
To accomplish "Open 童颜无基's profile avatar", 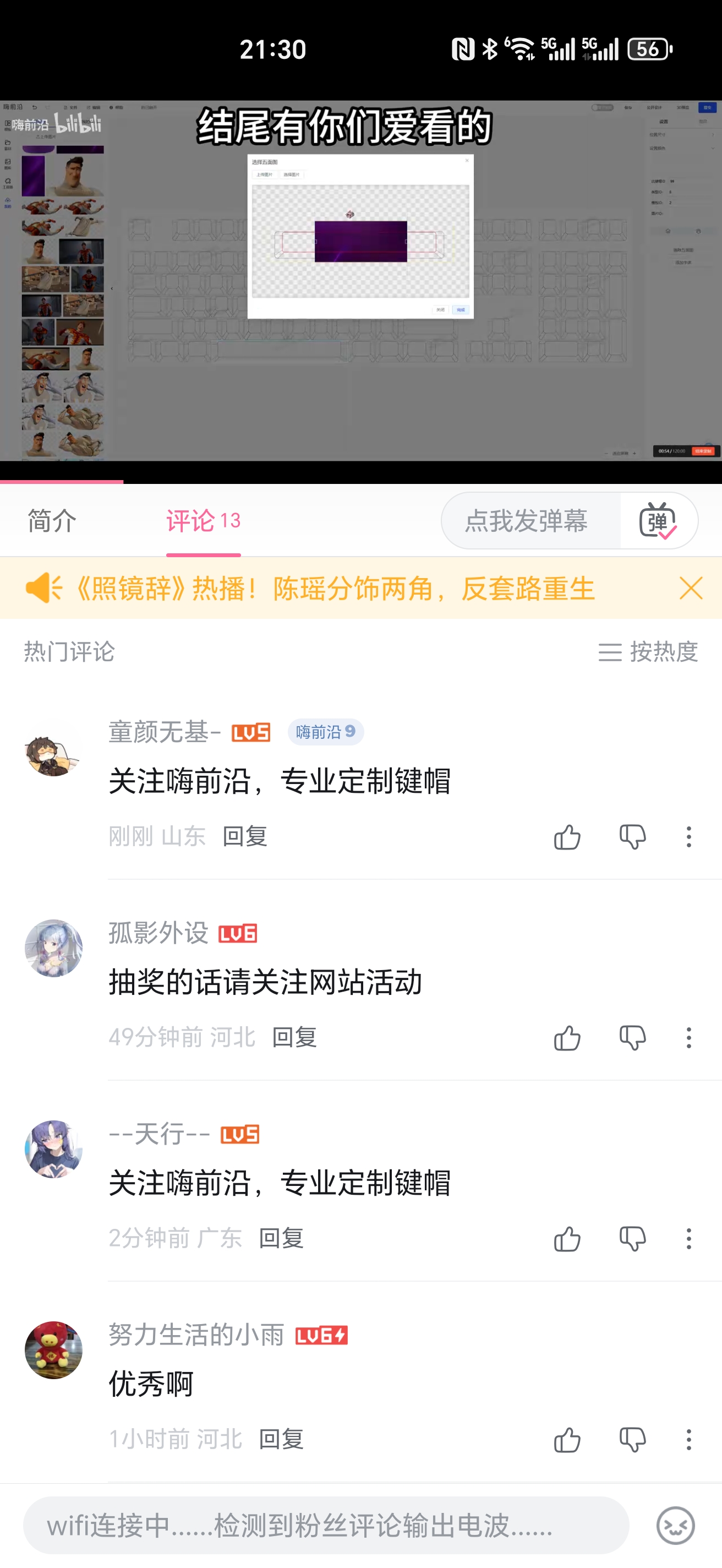I will pyautogui.click(x=53, y=755).
